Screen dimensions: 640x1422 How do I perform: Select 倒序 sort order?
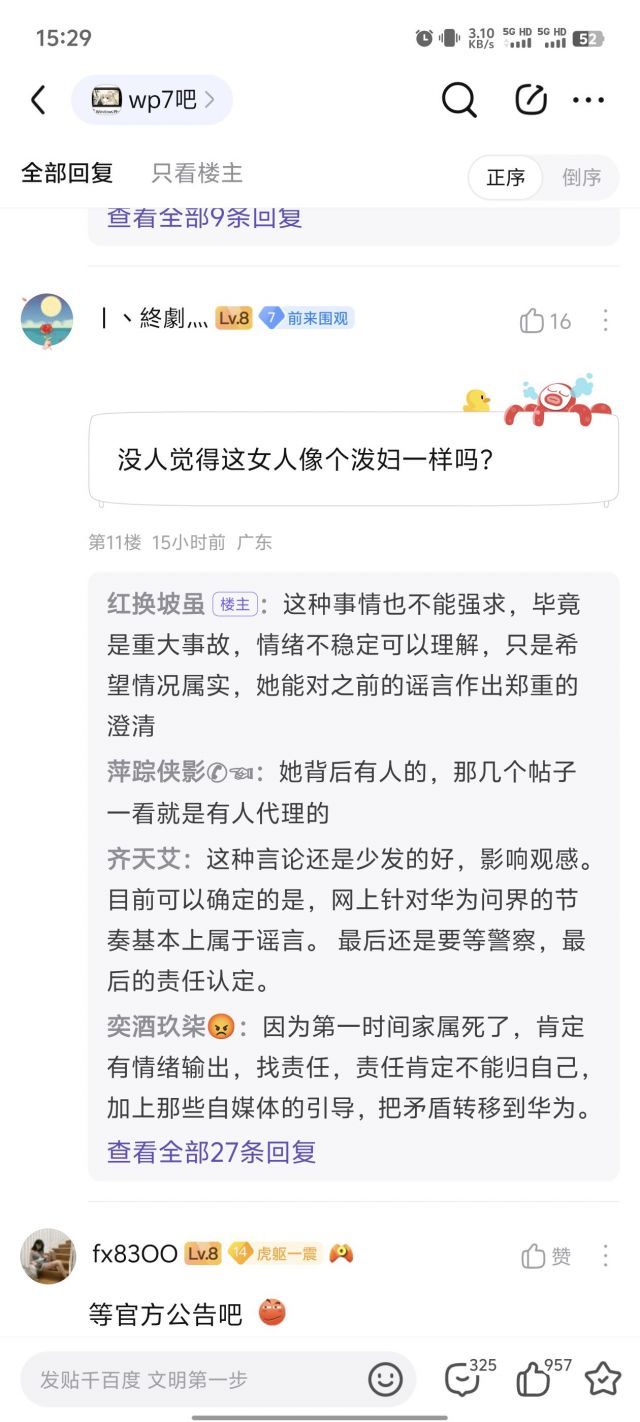[x=581, y=177]
